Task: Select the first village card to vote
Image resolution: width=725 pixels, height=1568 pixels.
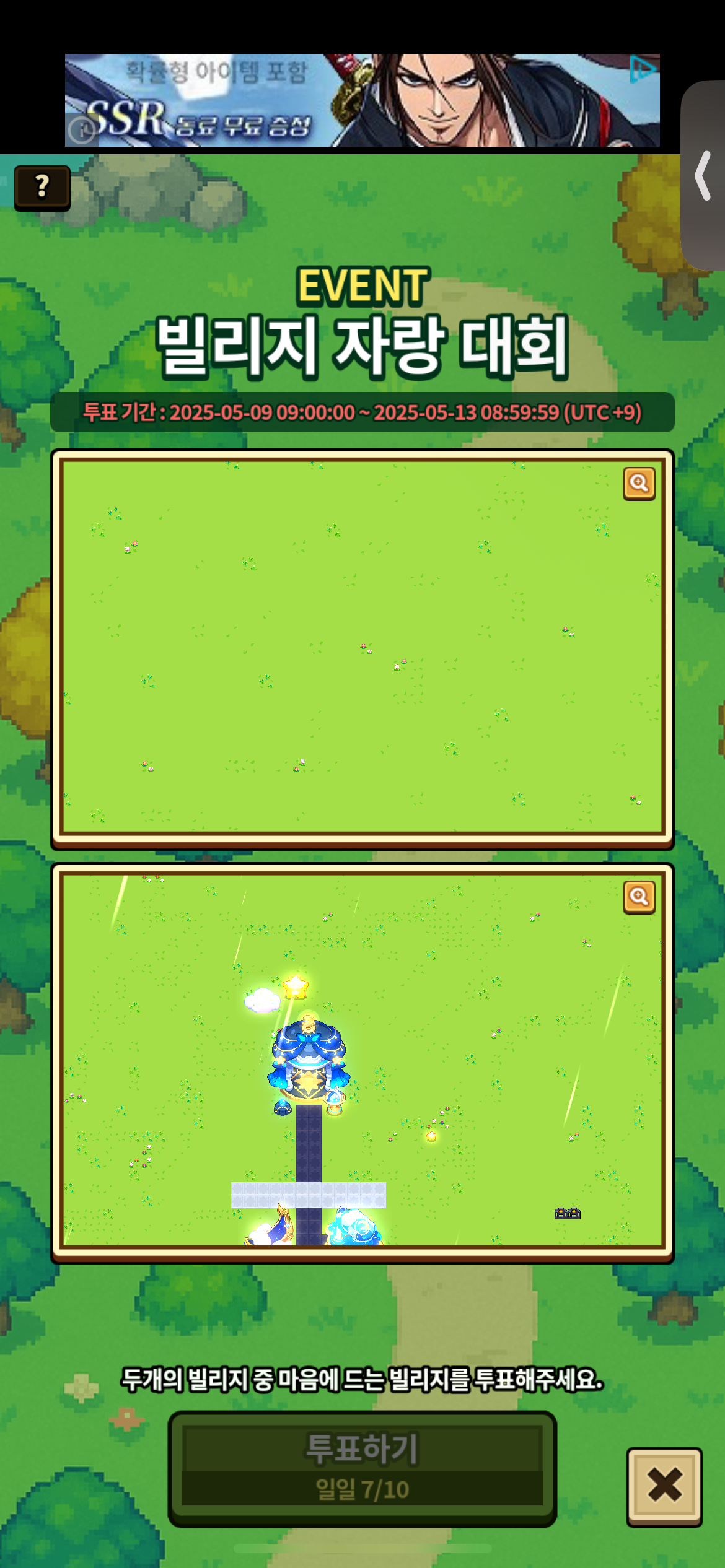Action: 362,647
